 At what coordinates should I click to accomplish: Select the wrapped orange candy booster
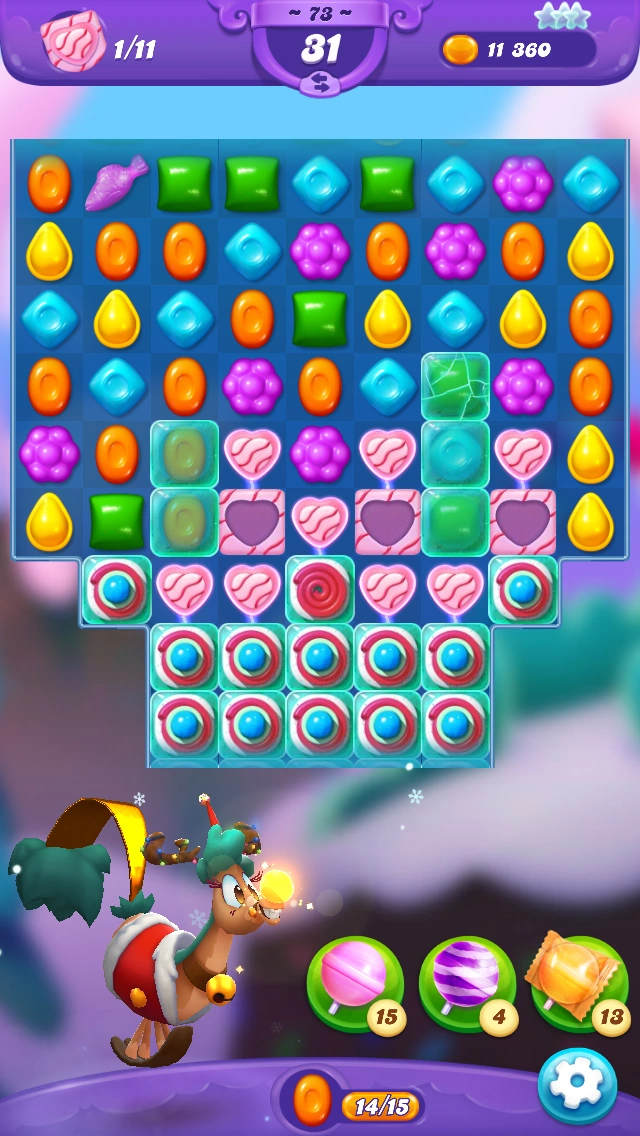(x=579, y=982)
